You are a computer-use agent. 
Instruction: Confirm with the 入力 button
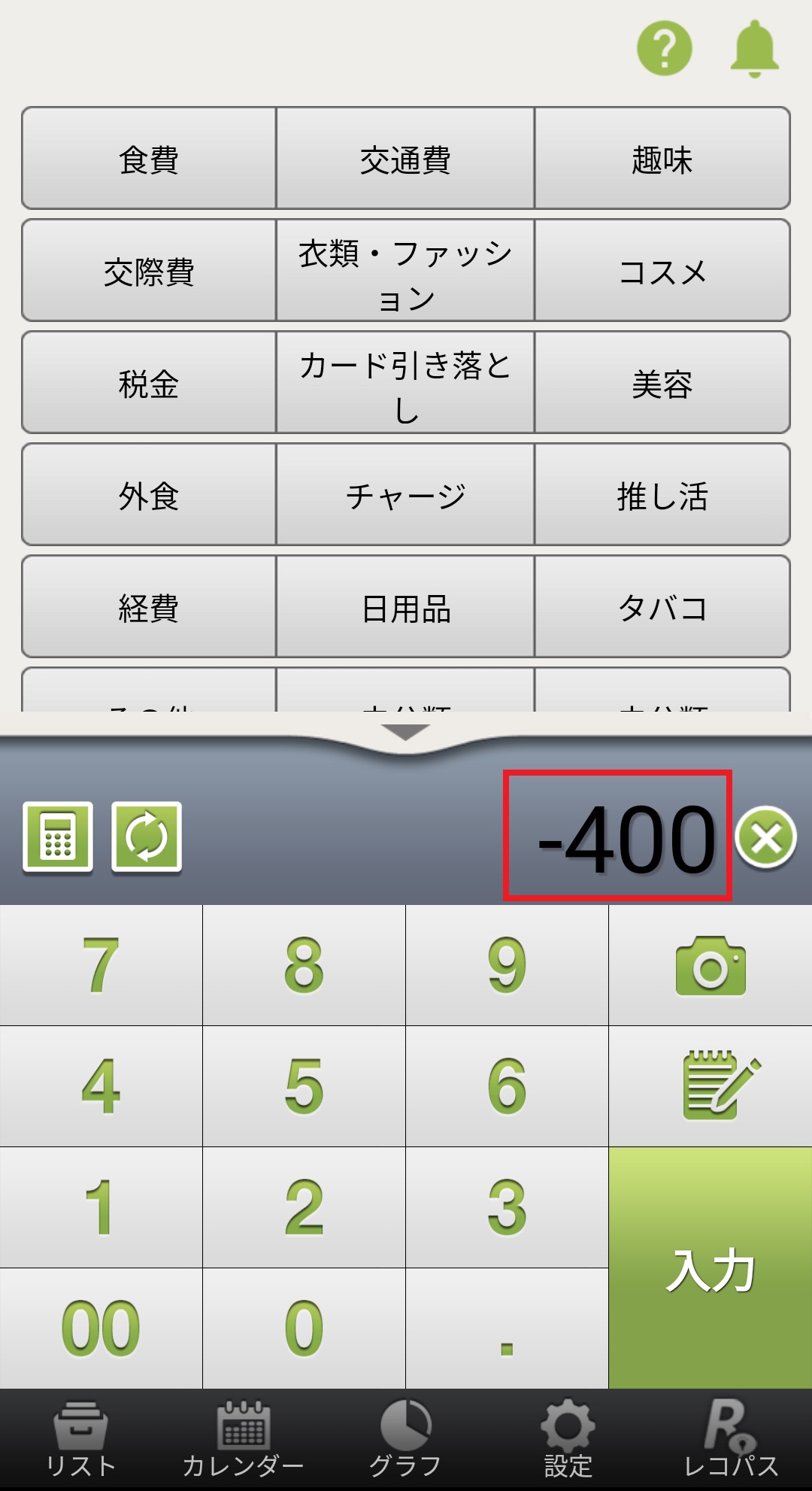[x=710, y=1268]
